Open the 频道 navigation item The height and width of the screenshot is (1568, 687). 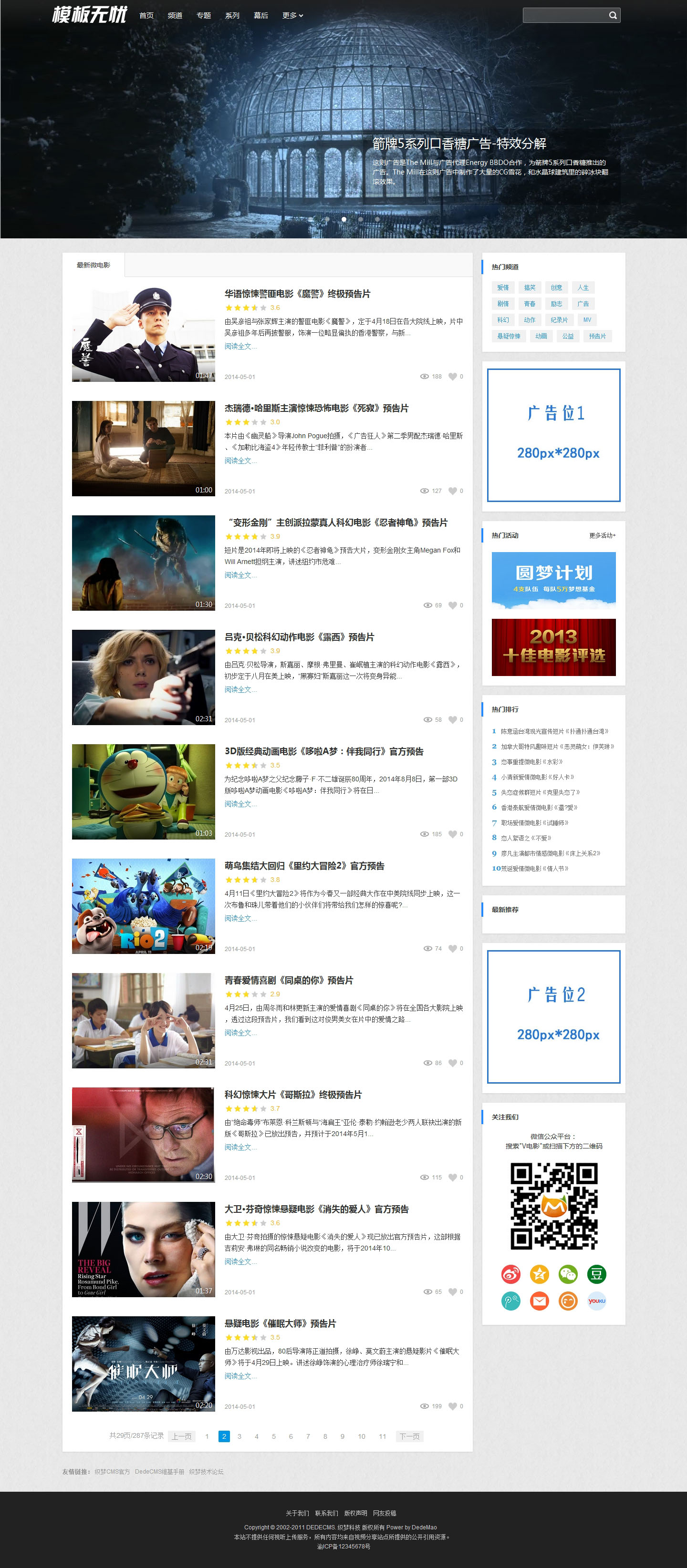pos(175,15)
